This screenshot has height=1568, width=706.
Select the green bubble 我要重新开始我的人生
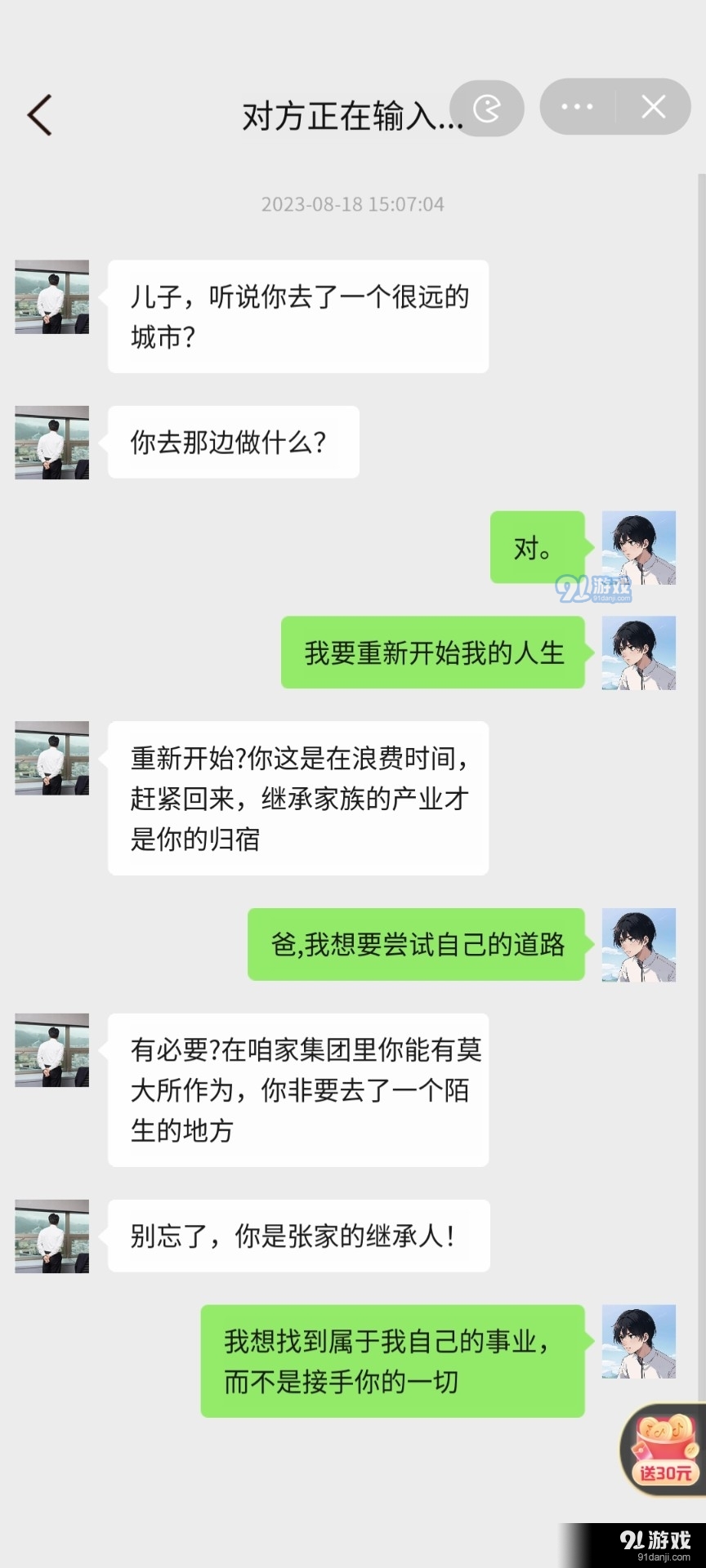[x=431, y=653]
